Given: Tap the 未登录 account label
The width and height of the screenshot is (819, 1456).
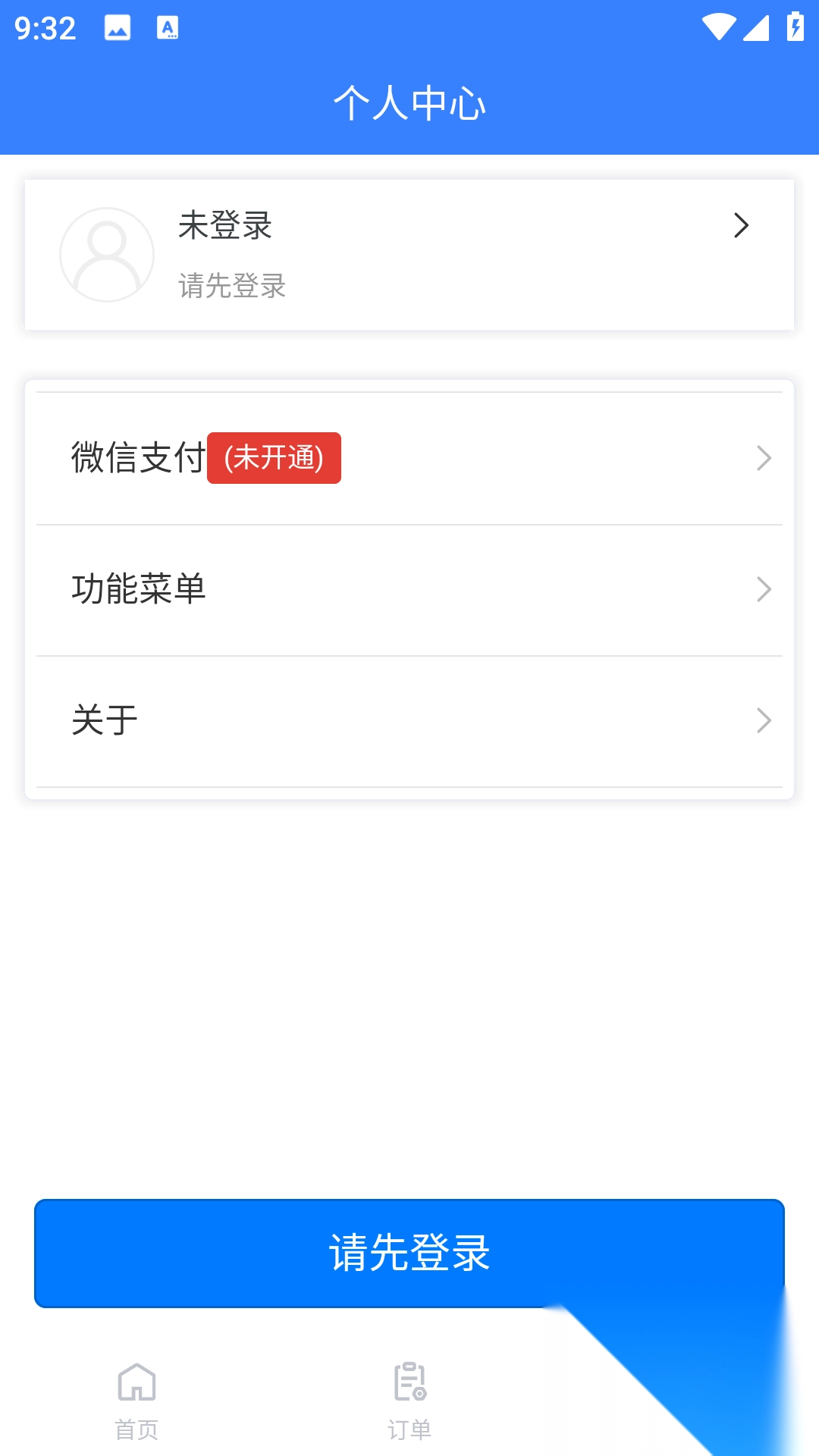Looking at the screenshot, I should [224, 226].
